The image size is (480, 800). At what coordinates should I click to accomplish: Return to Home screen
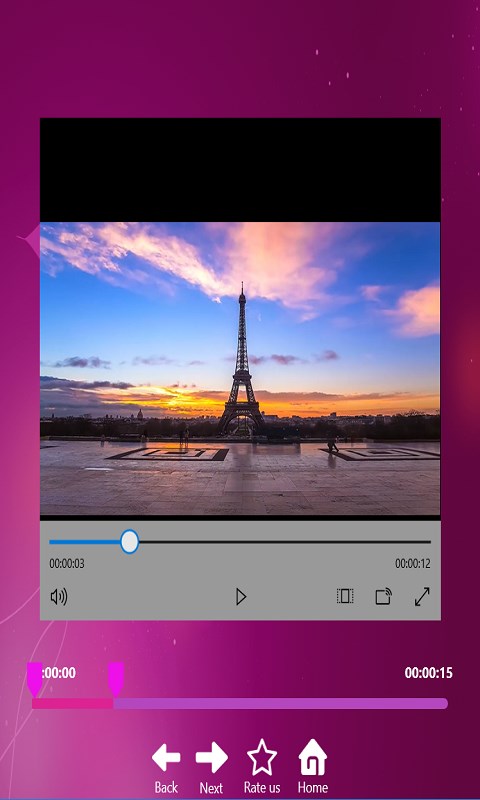click(x=312, y=767)
